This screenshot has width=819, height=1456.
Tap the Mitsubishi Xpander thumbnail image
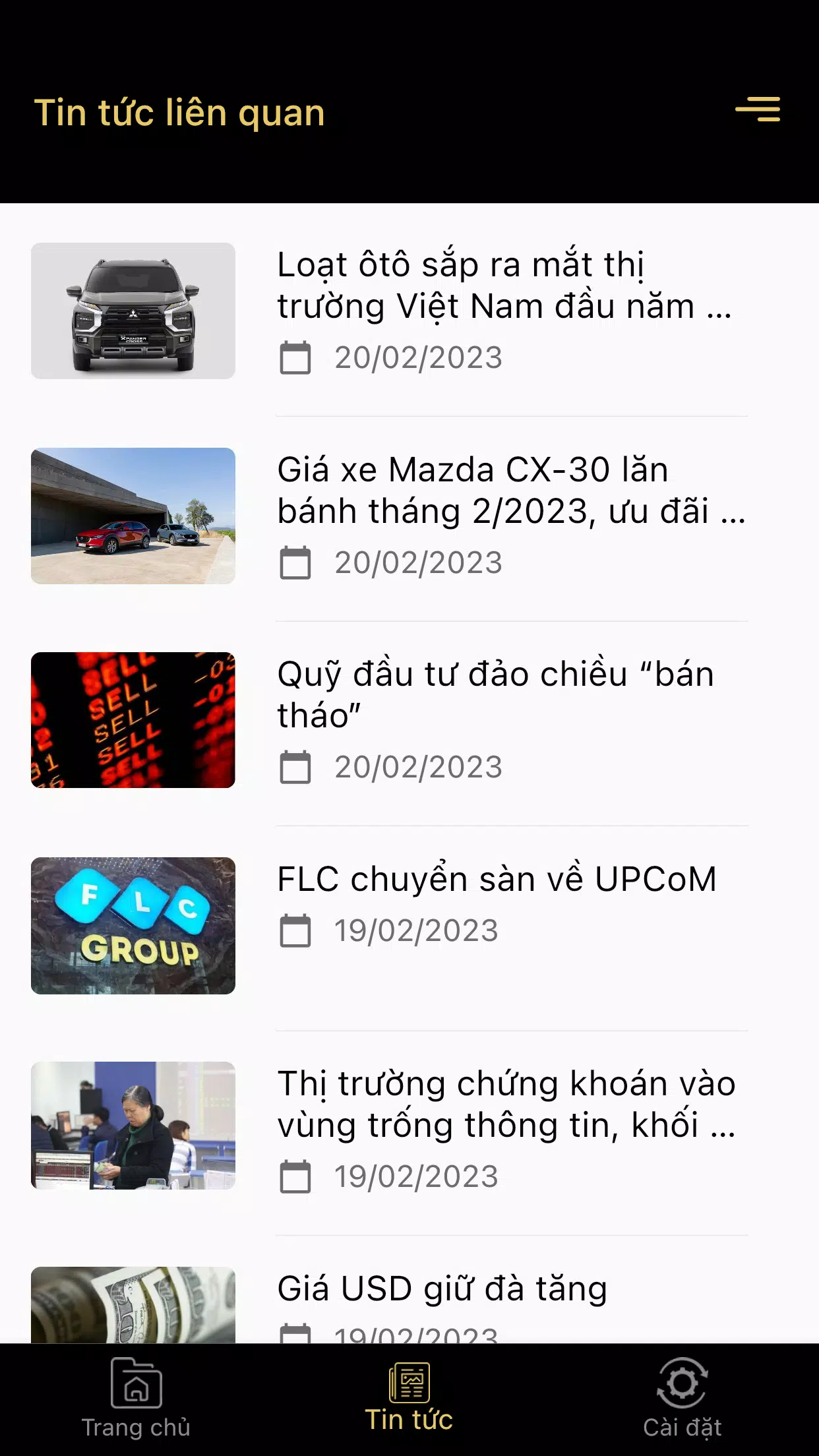pos(132,311)
